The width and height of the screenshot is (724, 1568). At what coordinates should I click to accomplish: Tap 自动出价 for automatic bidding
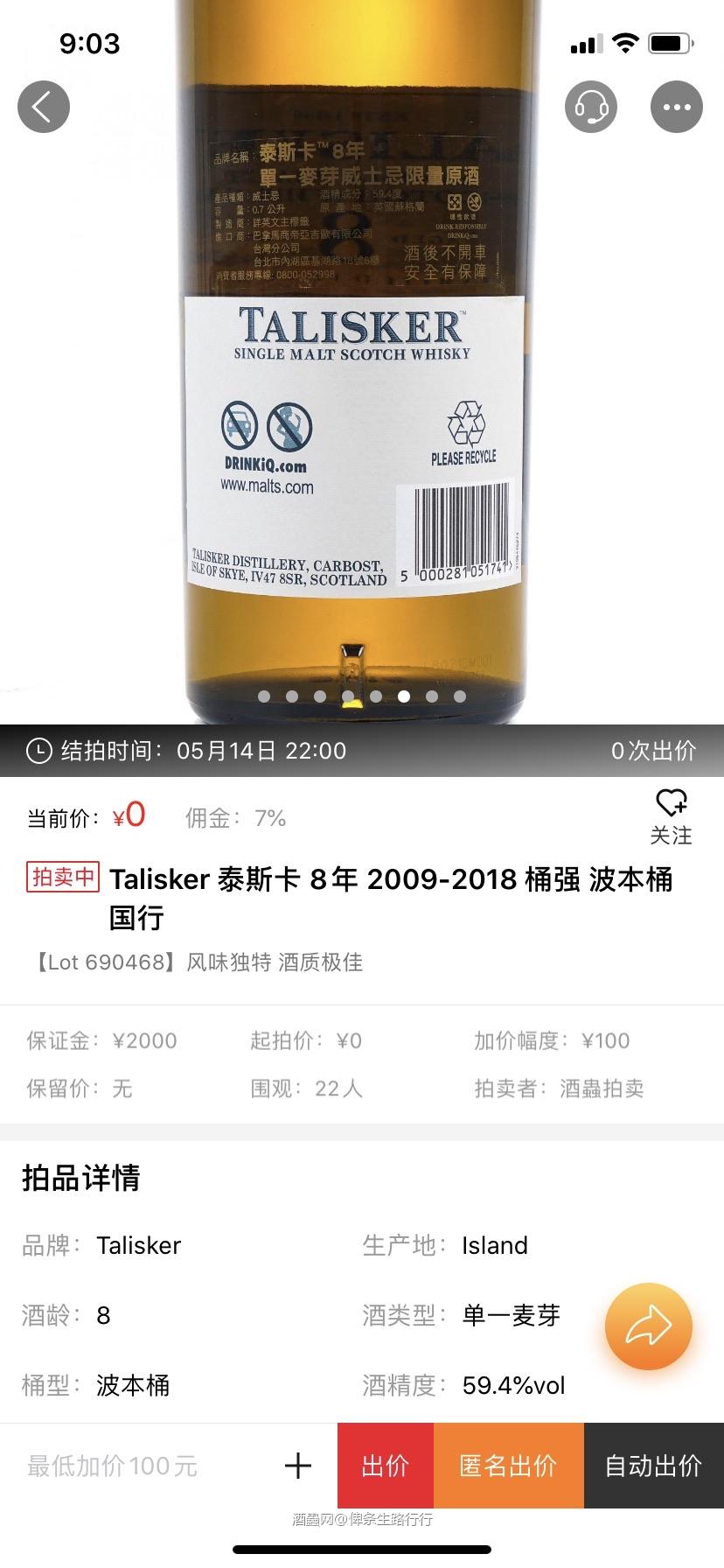click(653, 1466)
